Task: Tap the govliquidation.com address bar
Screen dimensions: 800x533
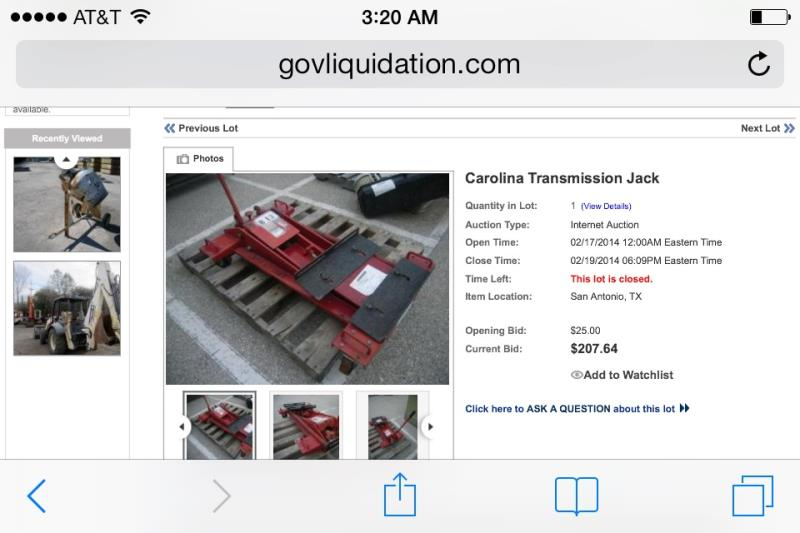Action: [x=400, y=65]
